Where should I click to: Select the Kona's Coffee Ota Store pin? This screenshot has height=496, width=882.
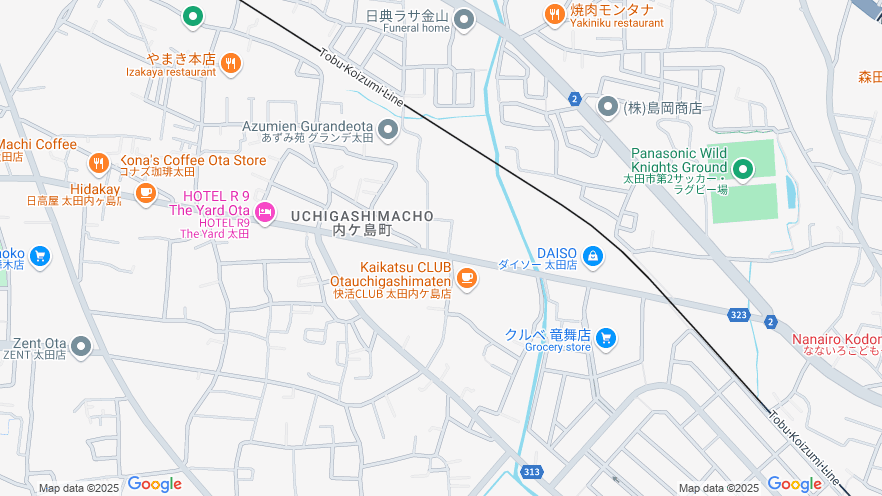click(x=98, y=162)
